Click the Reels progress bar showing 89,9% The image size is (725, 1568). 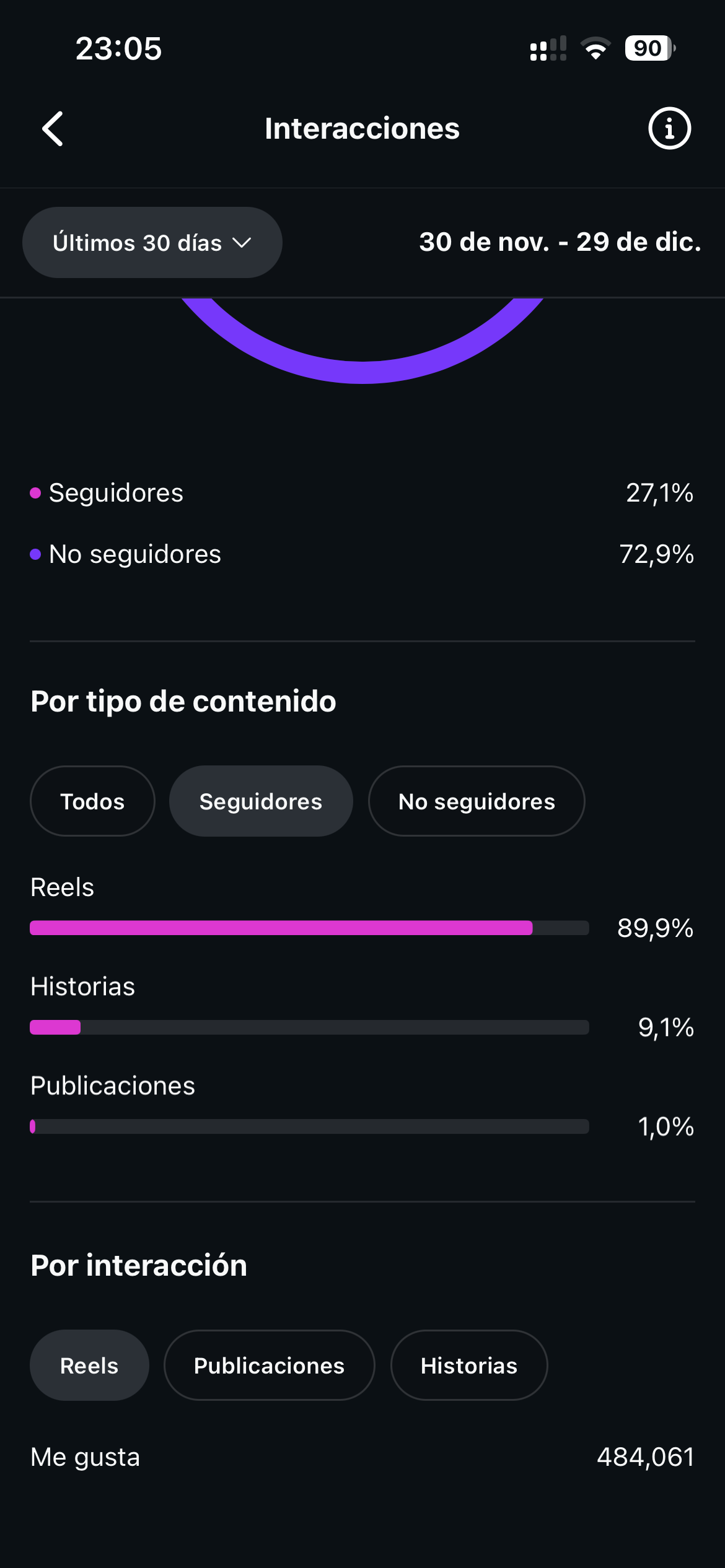pyautogui.click(x=309, y=928)
